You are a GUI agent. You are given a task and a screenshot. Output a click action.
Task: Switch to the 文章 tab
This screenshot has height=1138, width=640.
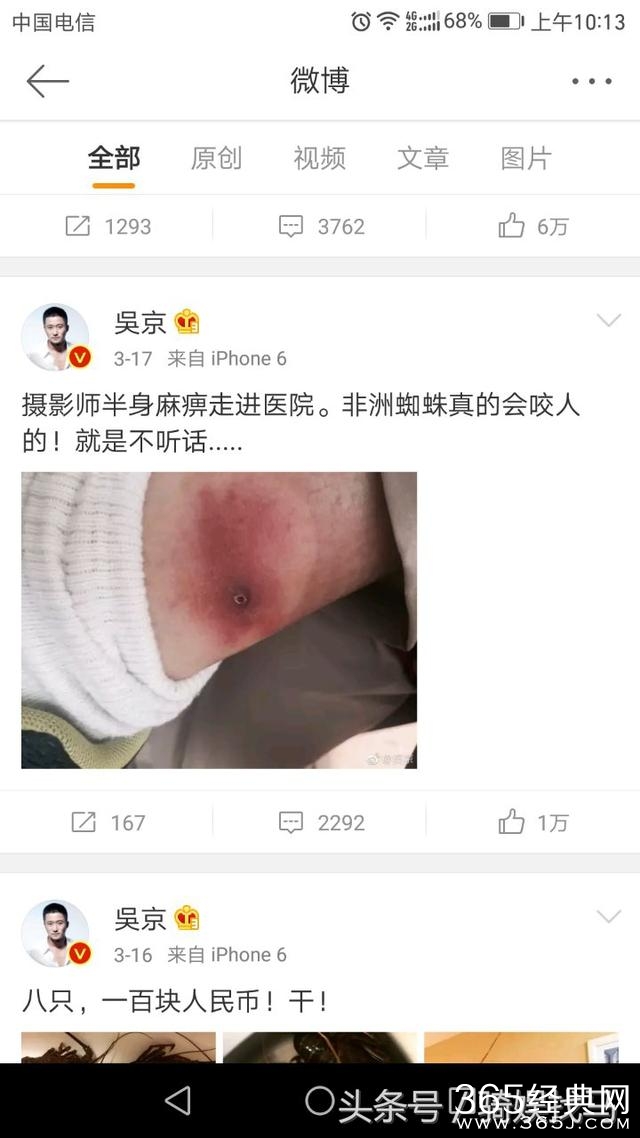[423, 158]
